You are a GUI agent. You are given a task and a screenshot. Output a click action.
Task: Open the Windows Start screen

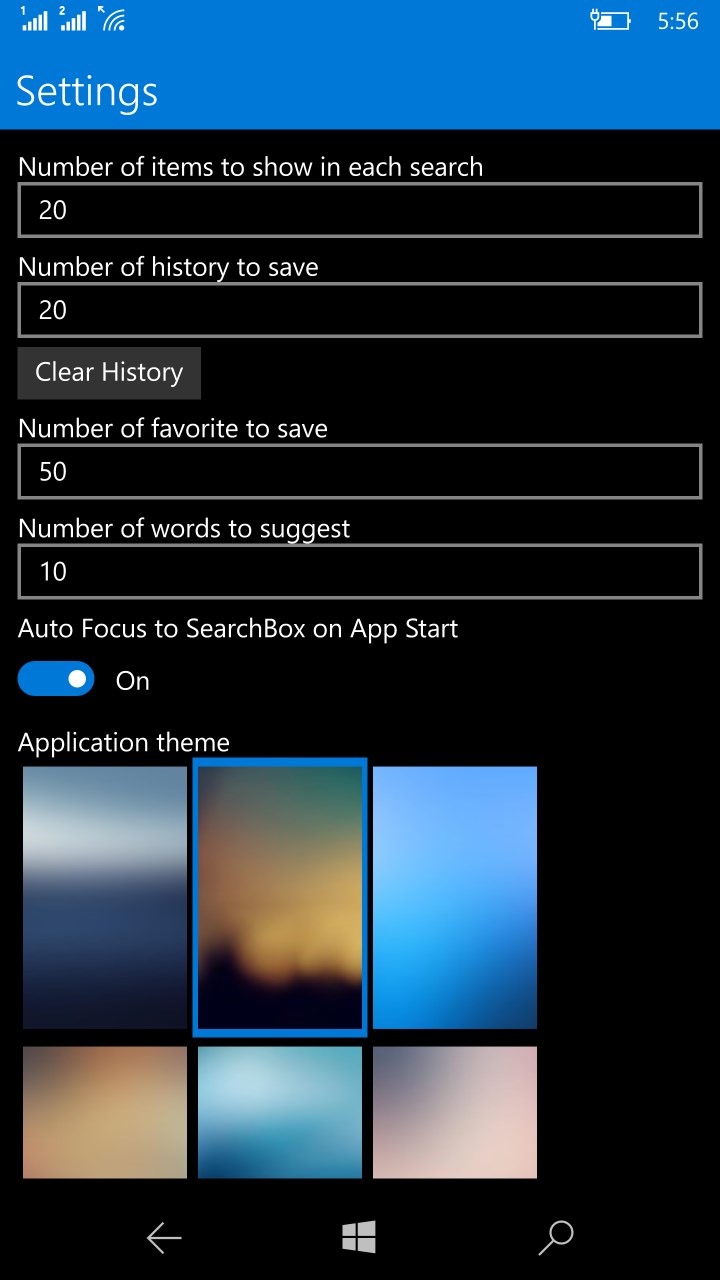click(x=359, y=1238)
